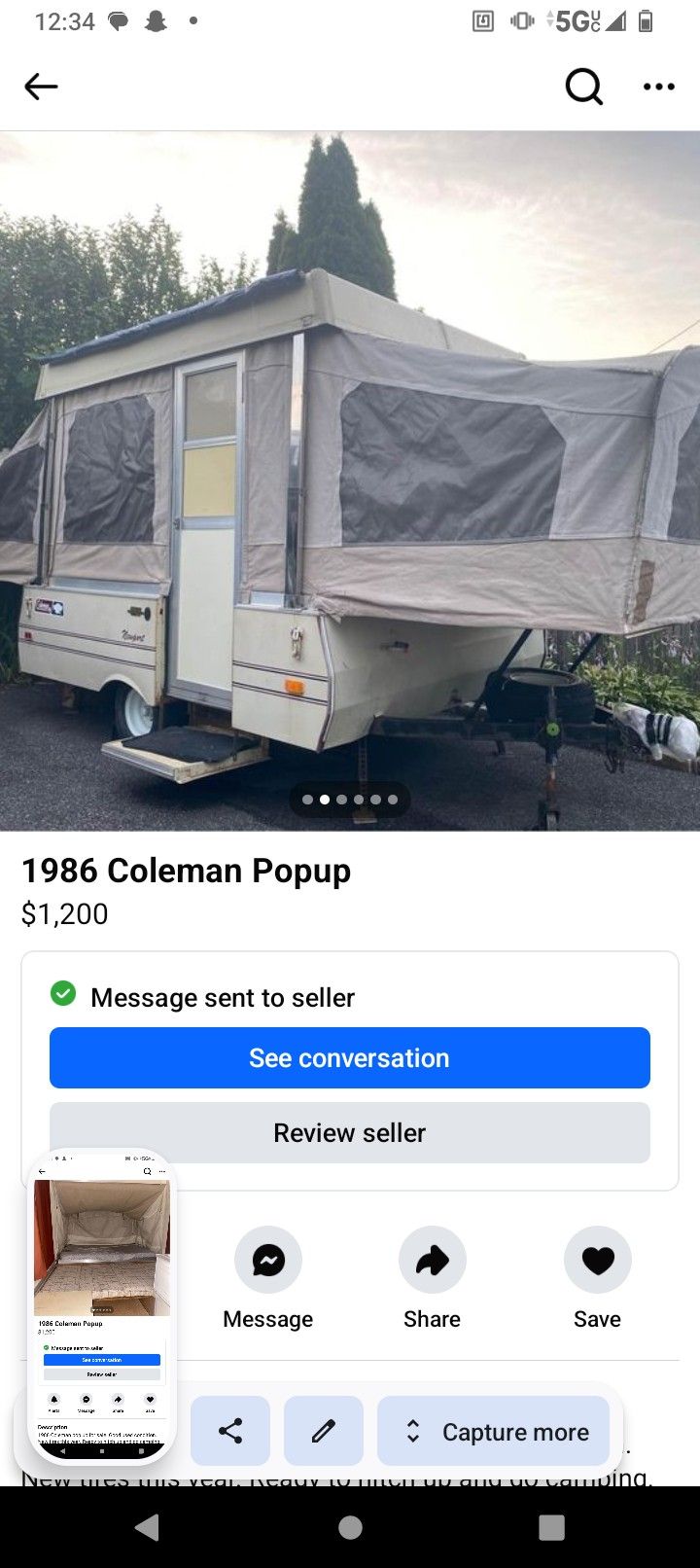The image size is (700, 1568).
Task: Tap the system home button
Action: click(350, 1527)
